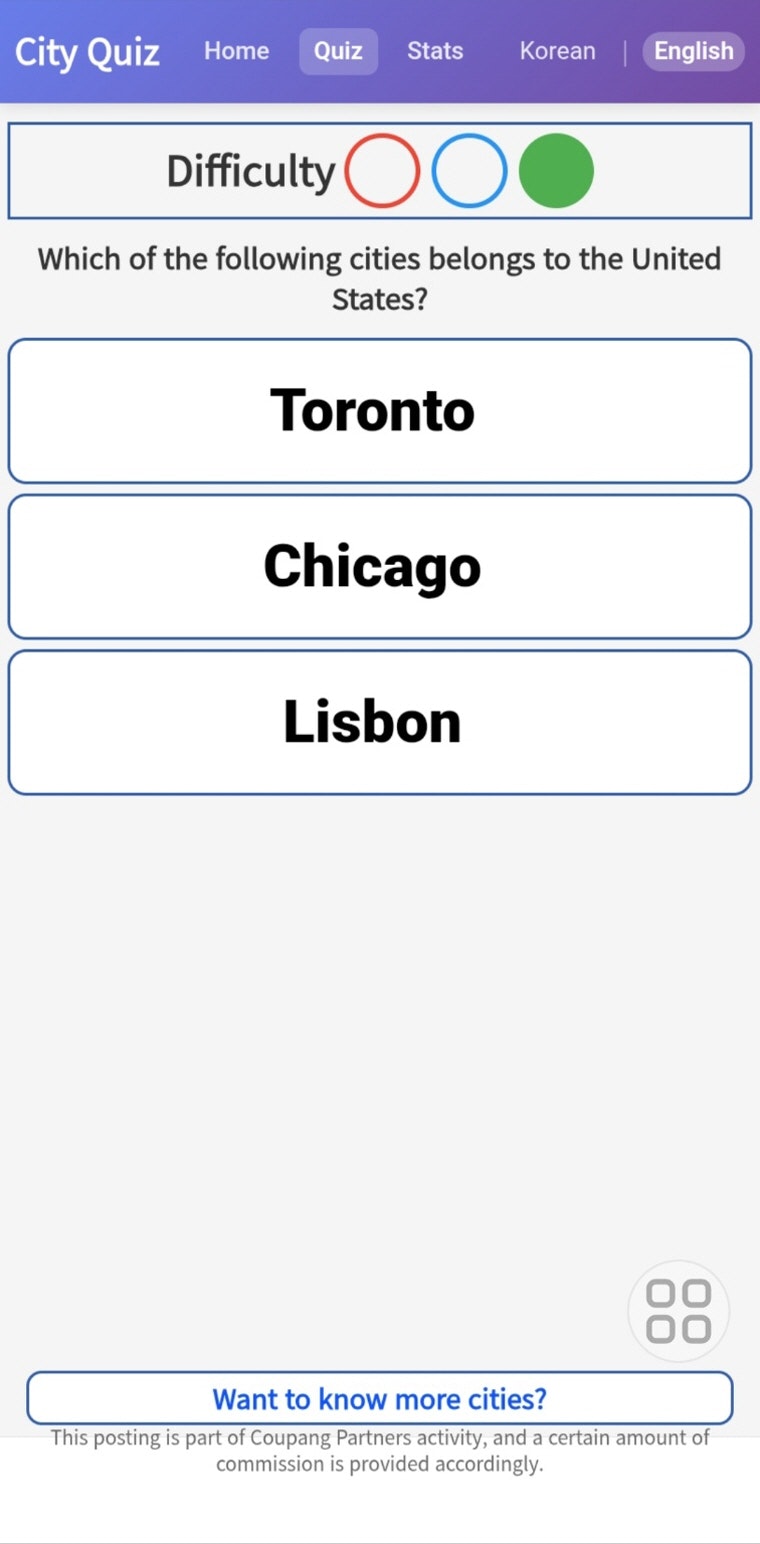Choose the red difficulty circle

click(x=382, y=171)
